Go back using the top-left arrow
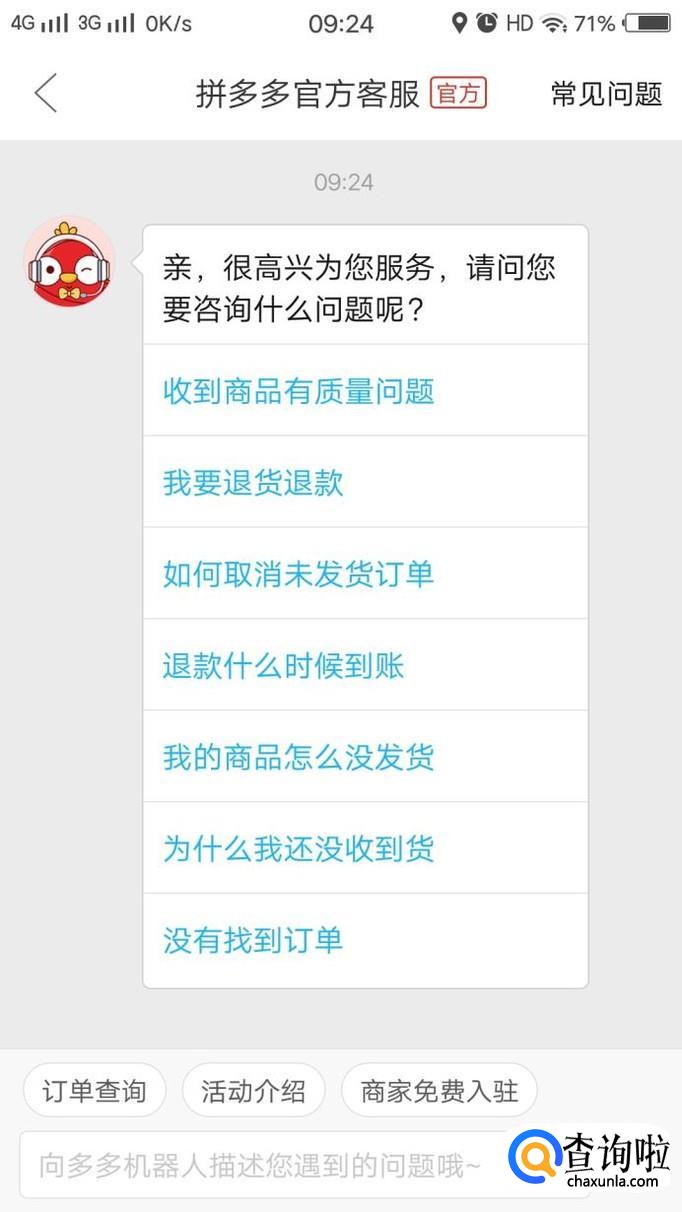 [x=45, y=94]
